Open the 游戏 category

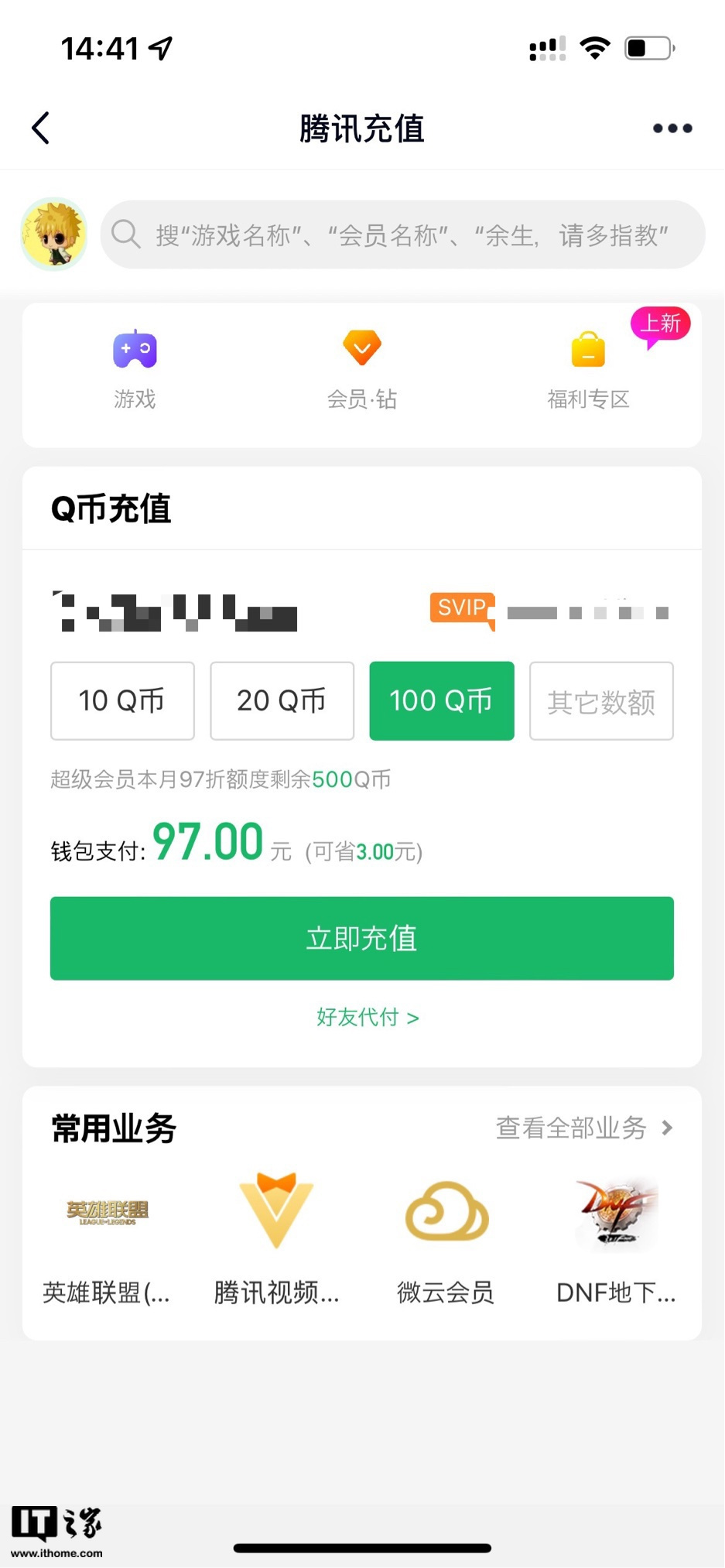135,368
